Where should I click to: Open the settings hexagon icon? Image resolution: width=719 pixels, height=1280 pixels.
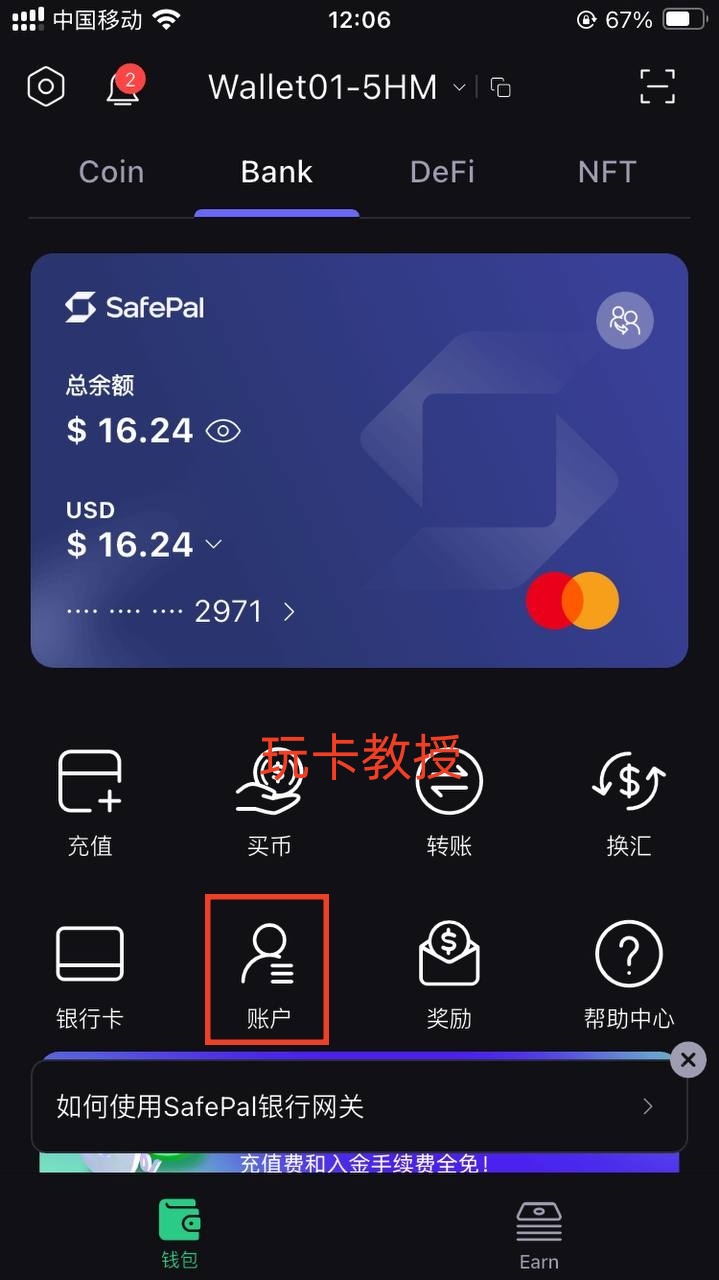click(45, 87)
